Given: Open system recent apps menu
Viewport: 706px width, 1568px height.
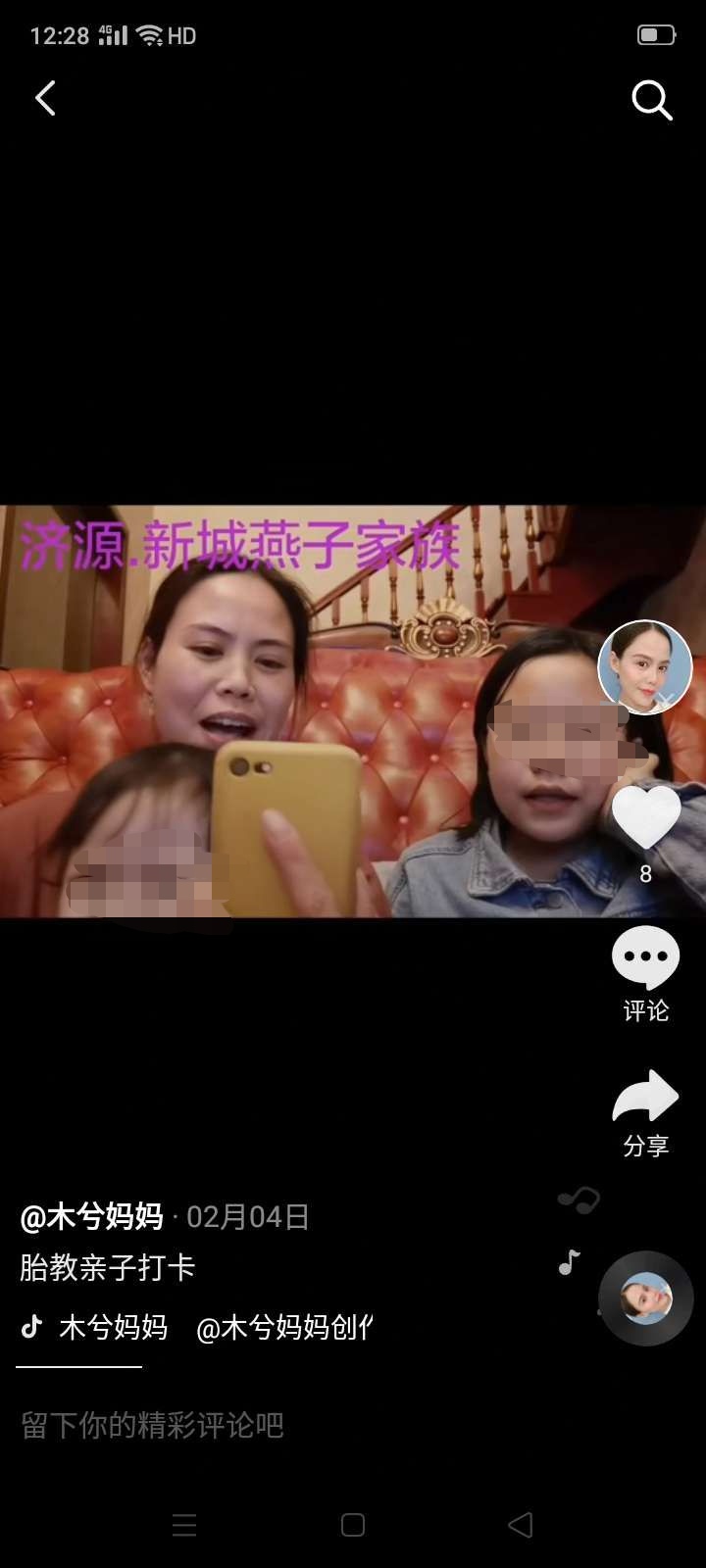Looking at the screenshot, I should tap(184, 1525).
